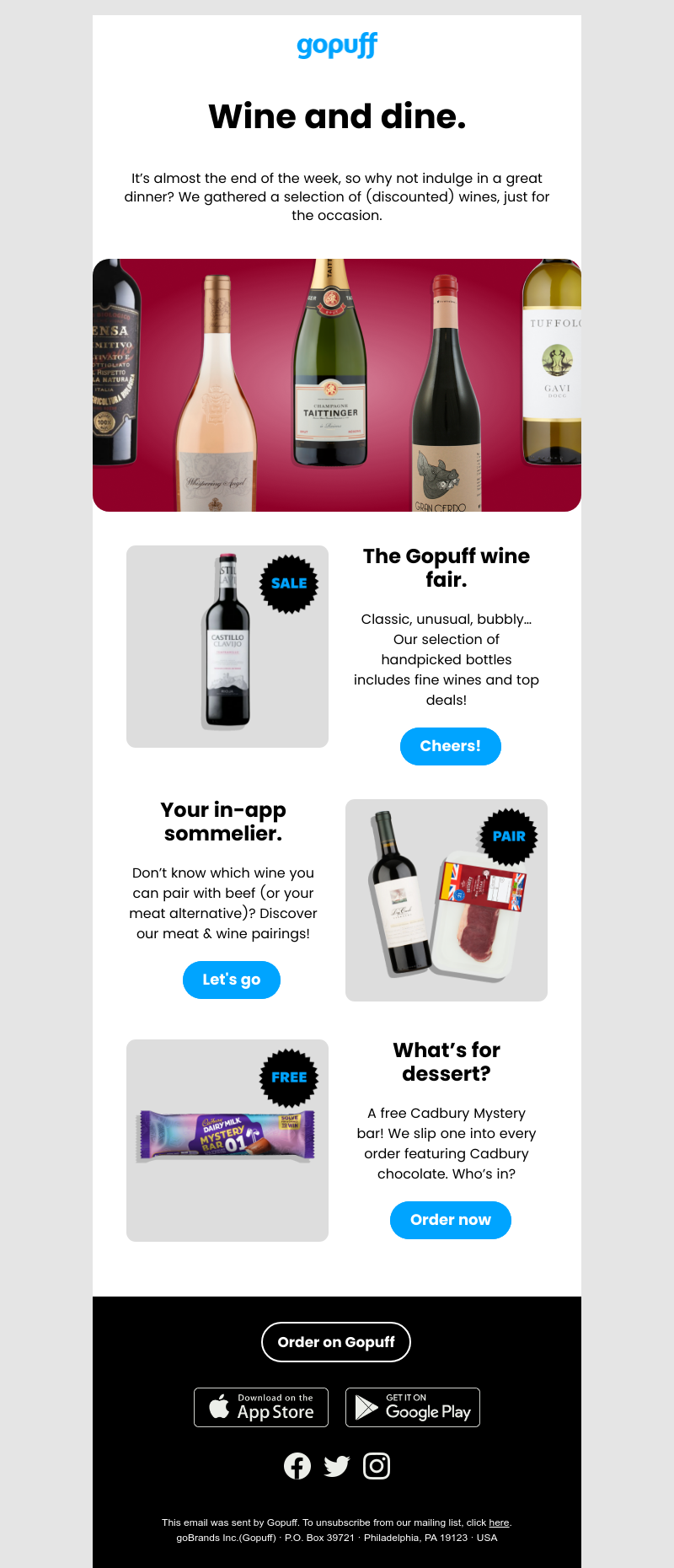This screenshot has height=1568, width=674.
Task: Open the Download on the App Store badge
Action: click(261, 1407)
